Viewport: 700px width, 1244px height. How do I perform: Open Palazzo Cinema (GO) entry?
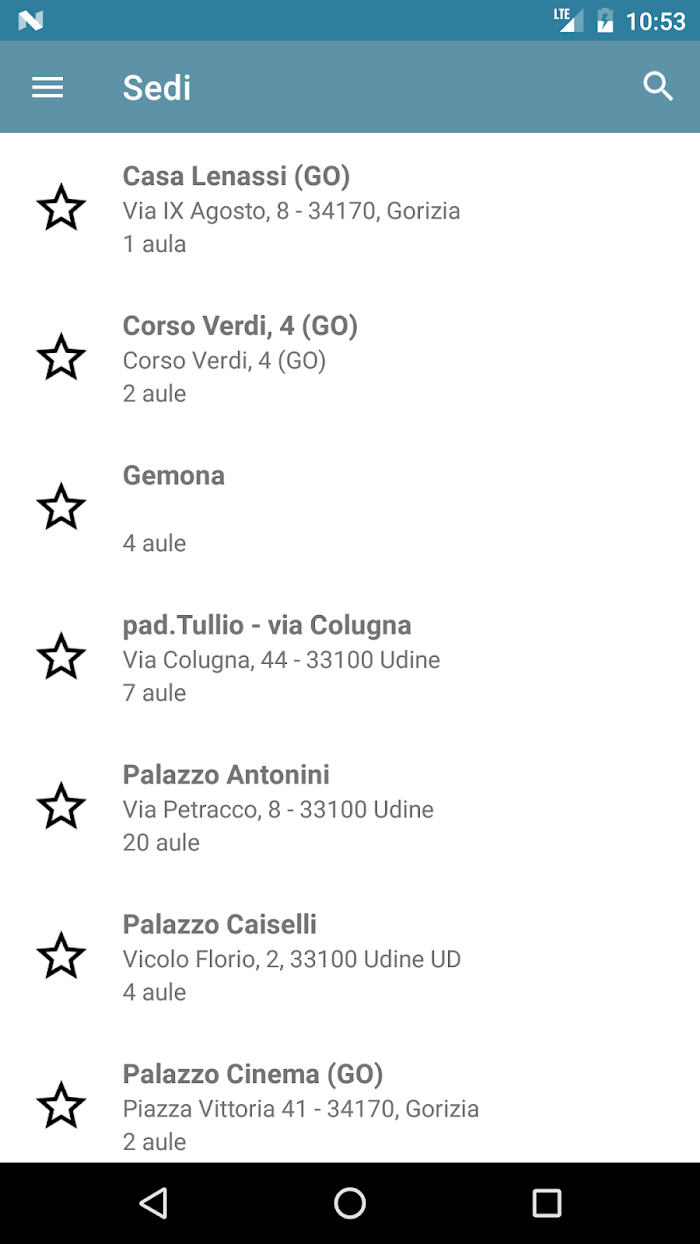point(350,1097)
